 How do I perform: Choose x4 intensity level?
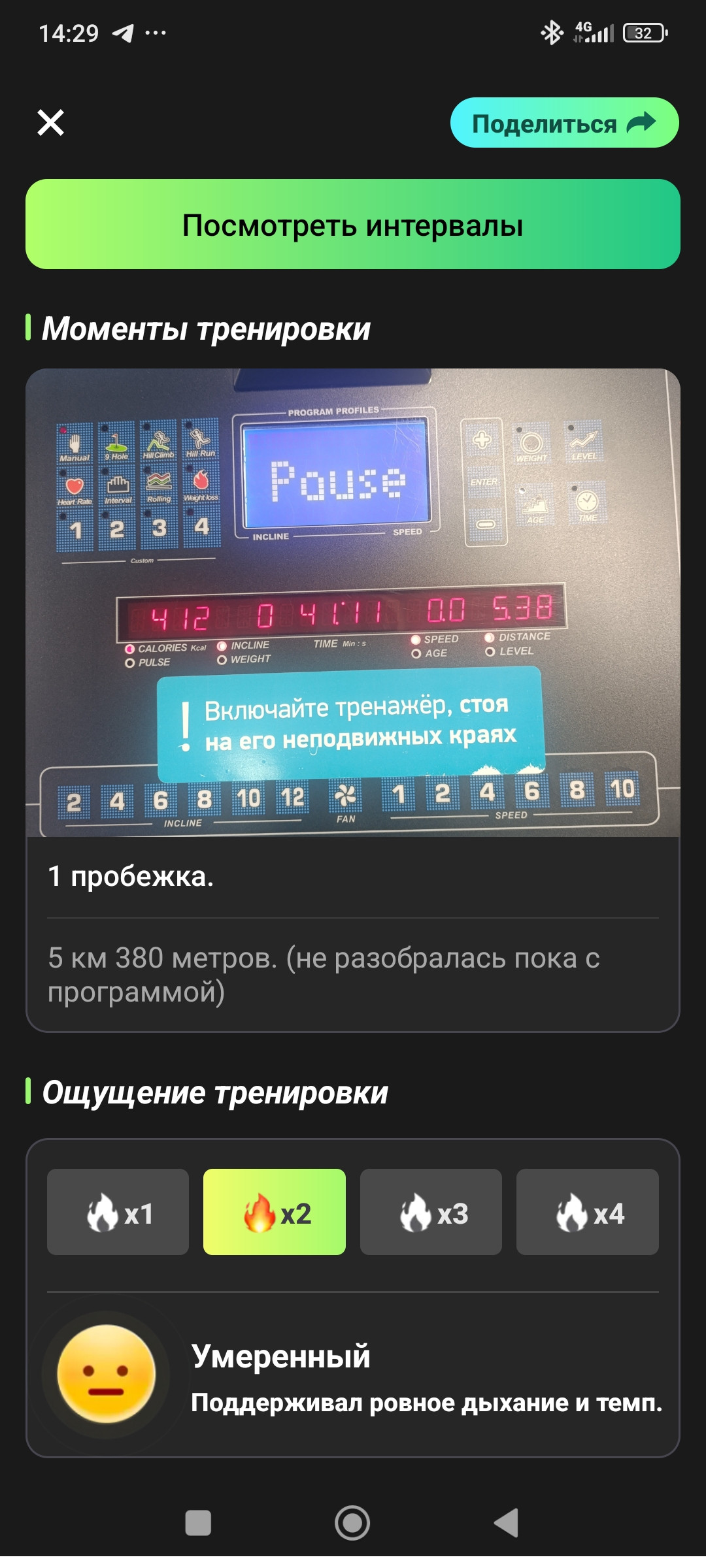click(x=588, y=1212)
